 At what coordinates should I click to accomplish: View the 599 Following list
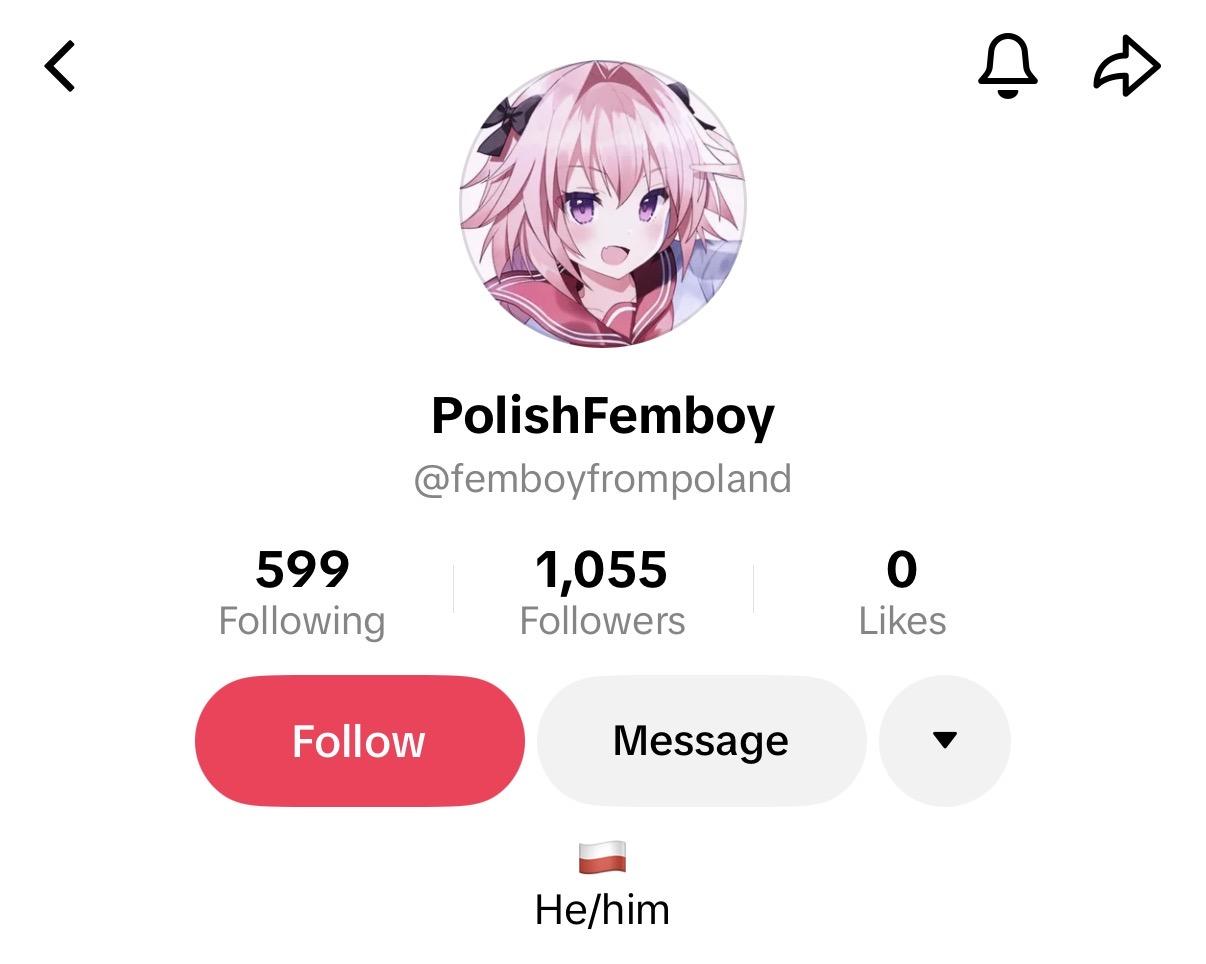(302, 593)
